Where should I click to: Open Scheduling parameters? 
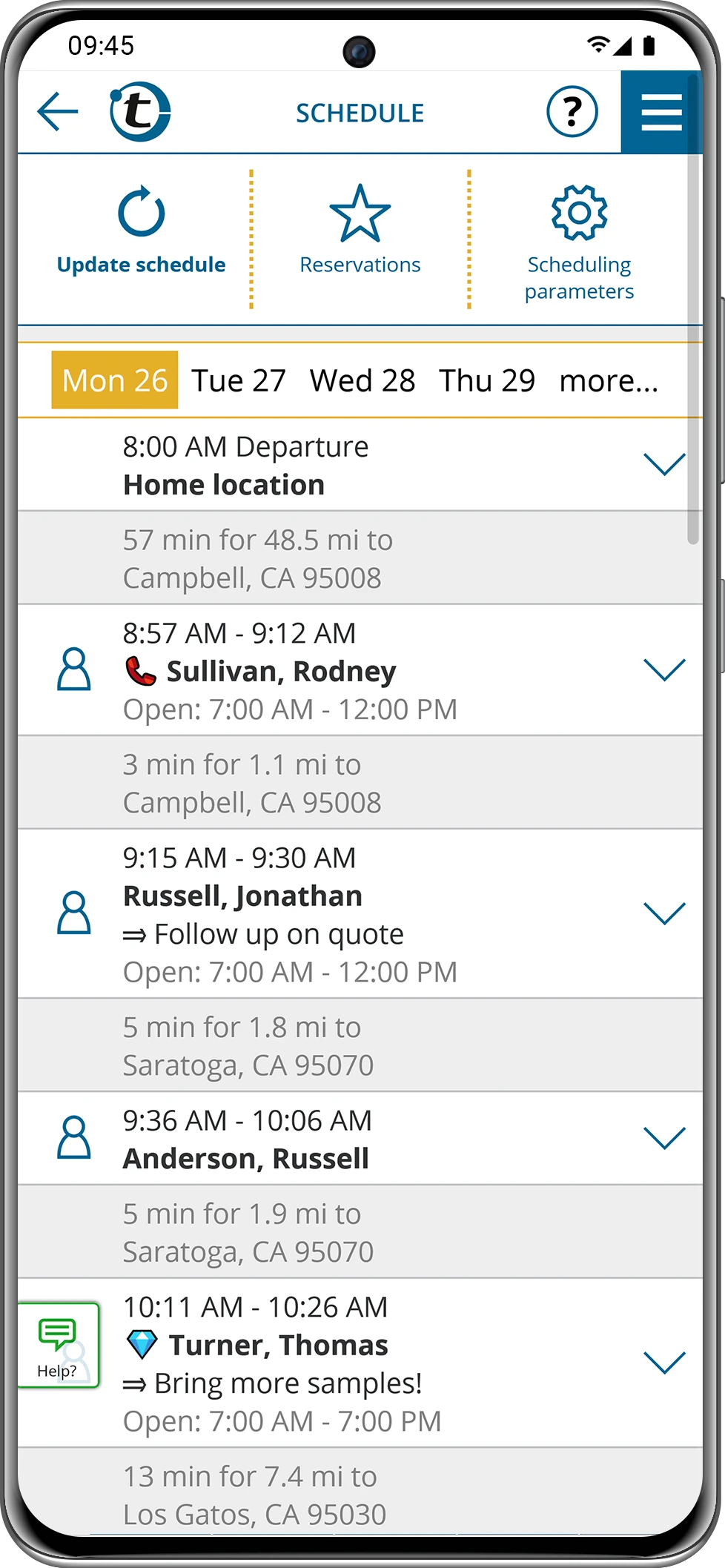[579, 243]
